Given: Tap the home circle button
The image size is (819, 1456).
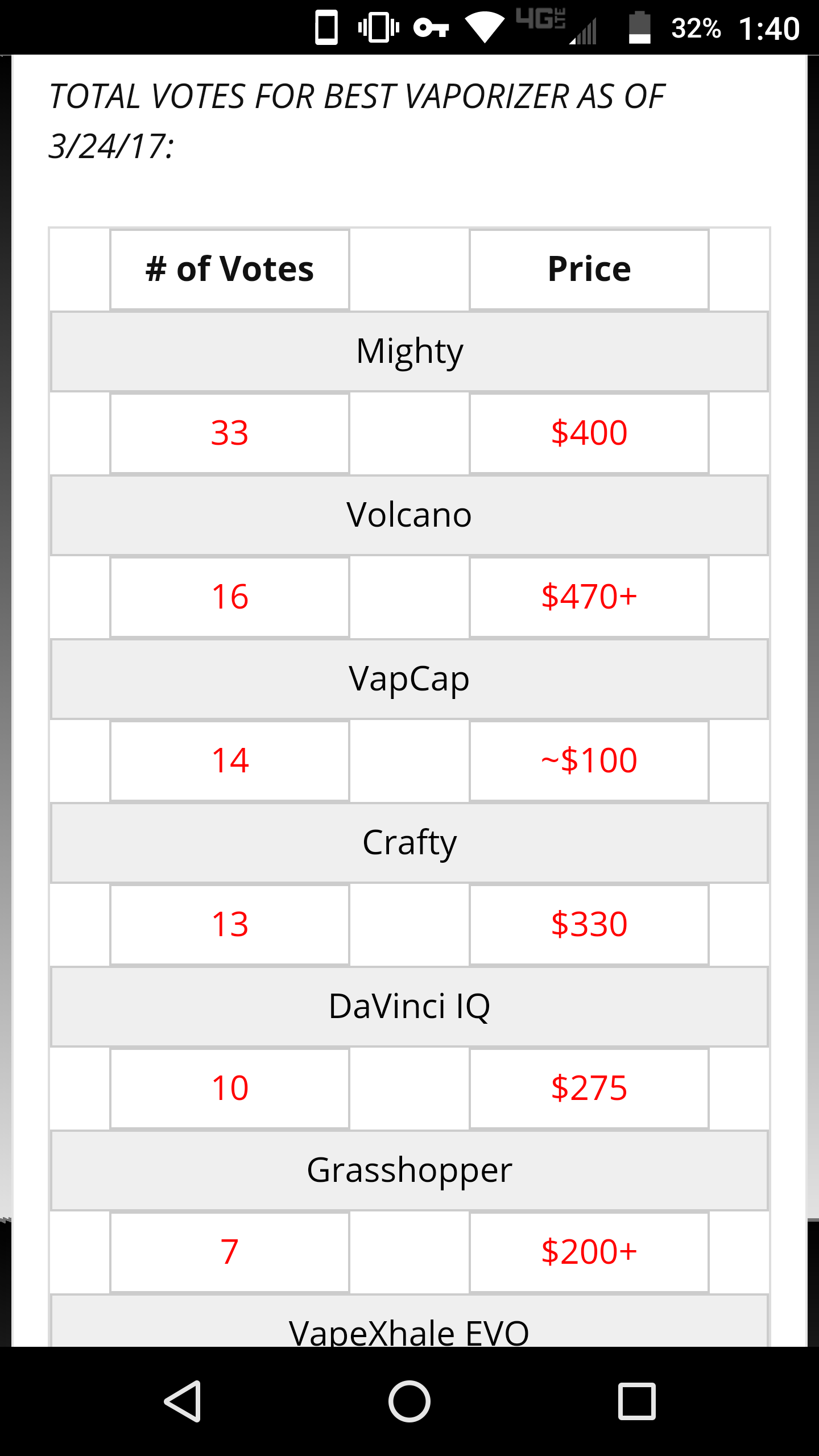Looking at the screenshot, I should click(x=409, y=1401).
